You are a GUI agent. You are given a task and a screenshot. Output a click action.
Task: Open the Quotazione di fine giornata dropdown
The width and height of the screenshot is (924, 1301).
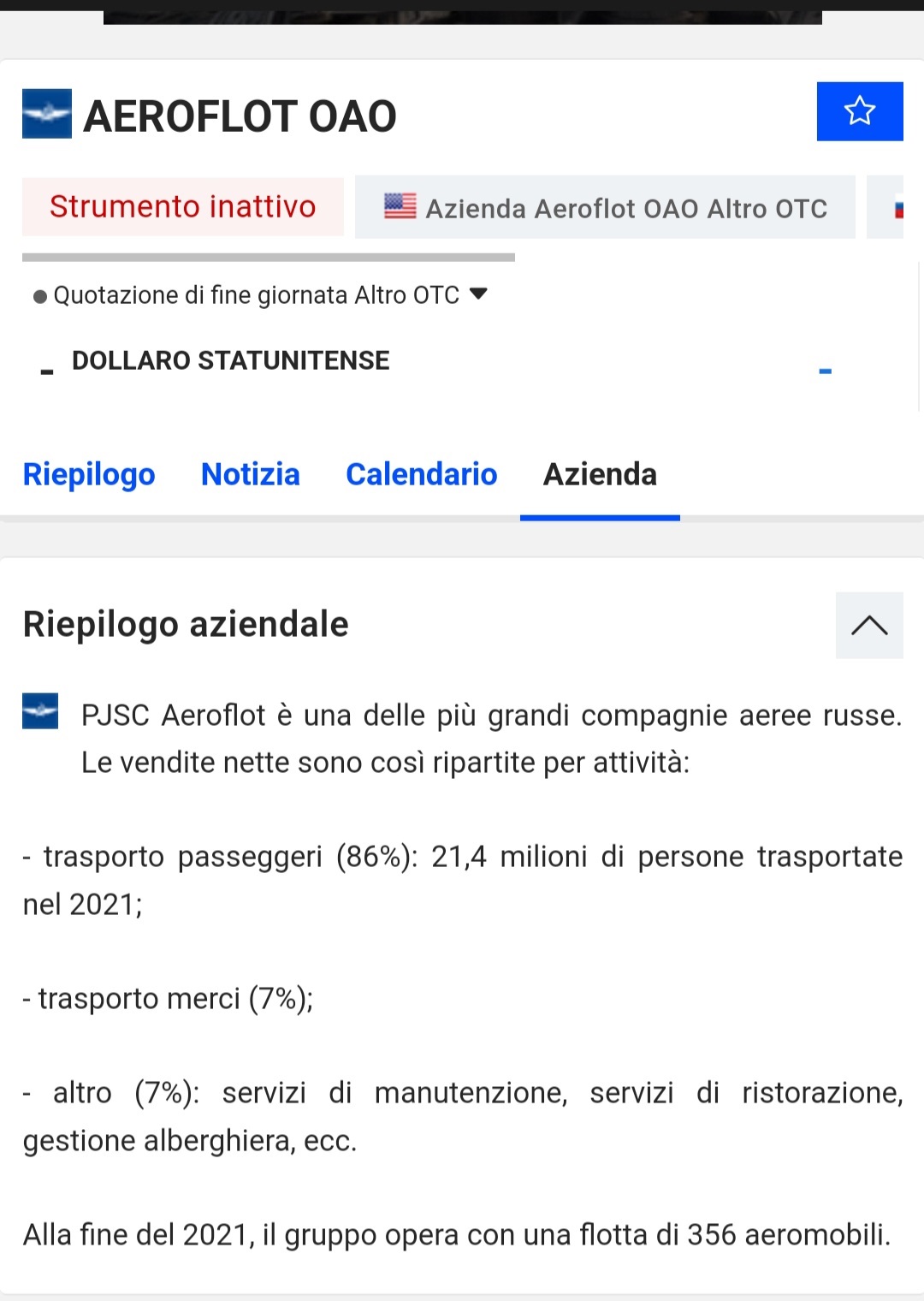click(x=478, y=294)
